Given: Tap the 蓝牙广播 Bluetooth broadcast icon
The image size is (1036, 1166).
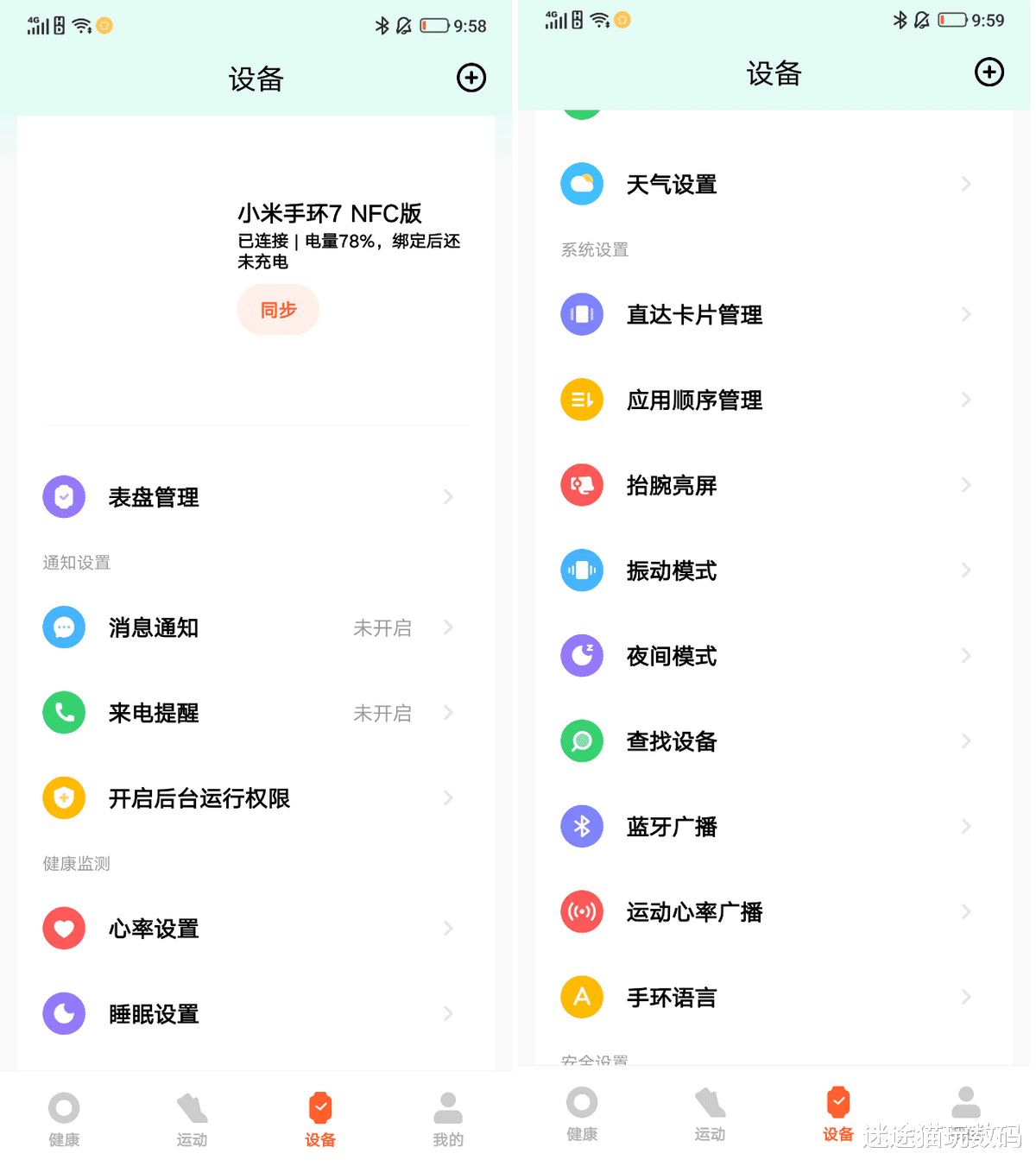Looking at the screenshot, I should pyautogui.click(x=582, y=826).
